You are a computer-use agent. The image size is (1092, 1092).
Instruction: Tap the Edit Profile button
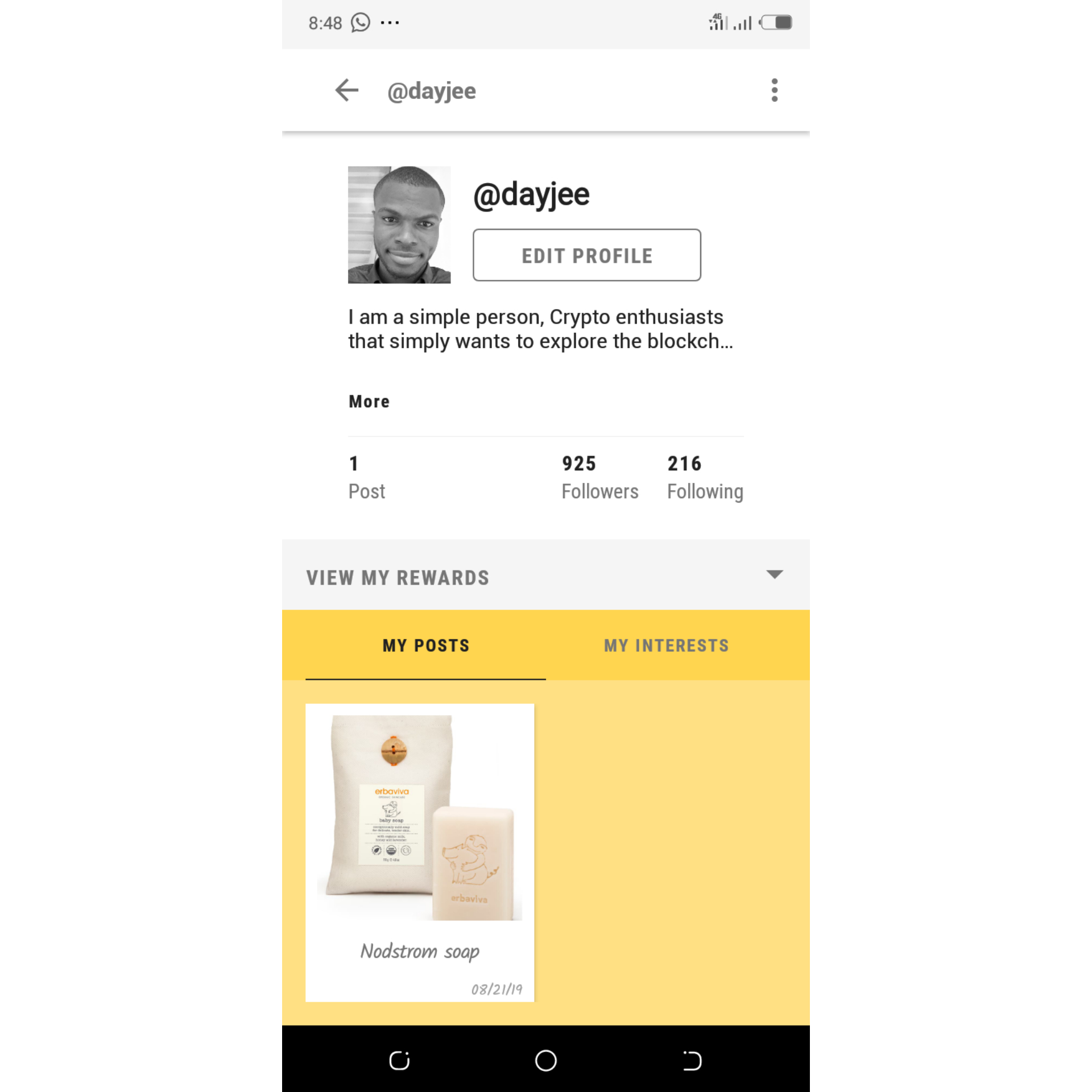click(586, 255)
